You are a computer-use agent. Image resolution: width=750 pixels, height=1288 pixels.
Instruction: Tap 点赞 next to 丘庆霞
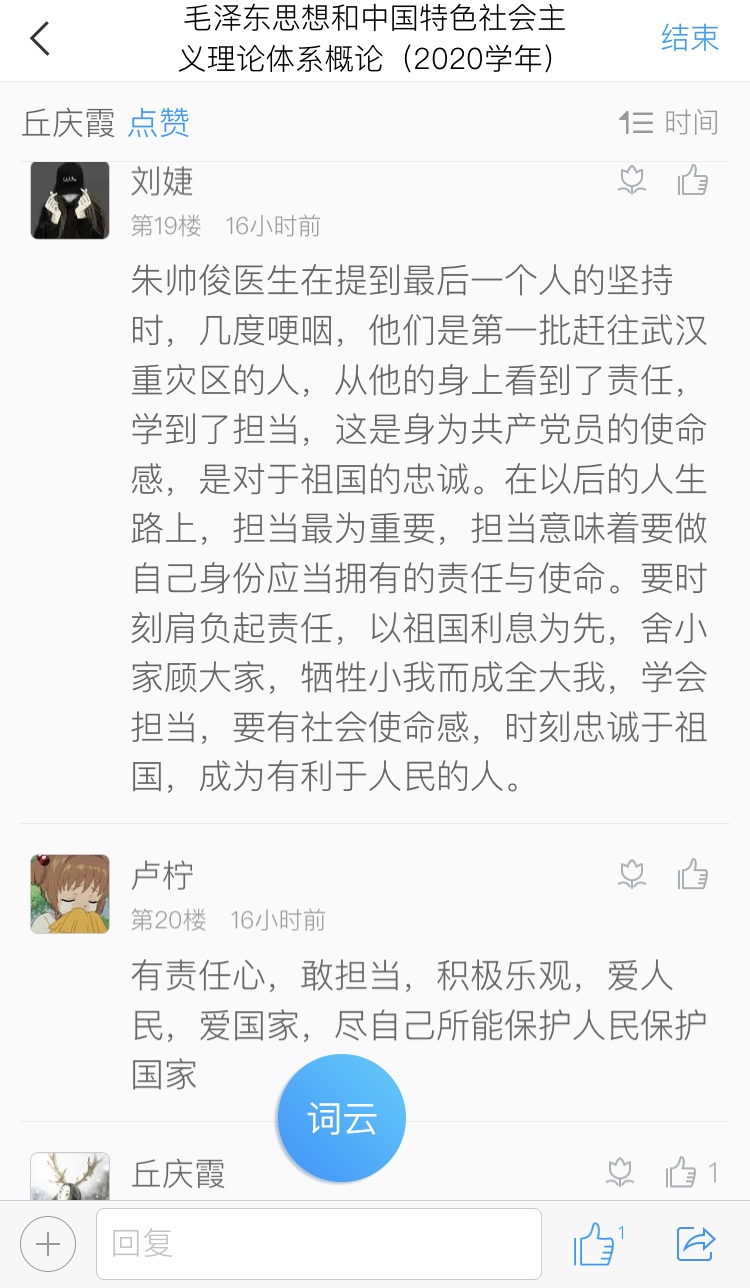[158, 123]
